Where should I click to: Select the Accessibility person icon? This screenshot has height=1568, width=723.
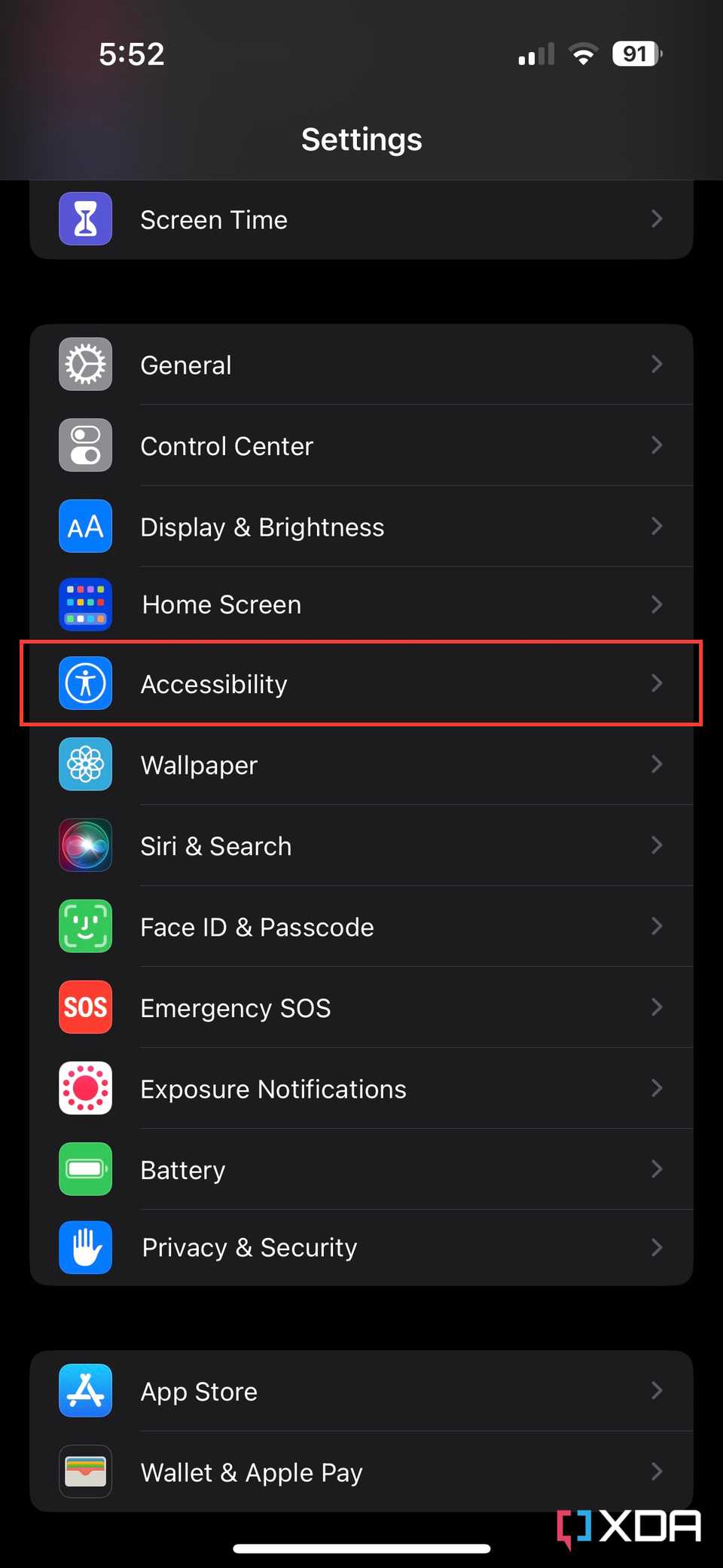[85, 683]
